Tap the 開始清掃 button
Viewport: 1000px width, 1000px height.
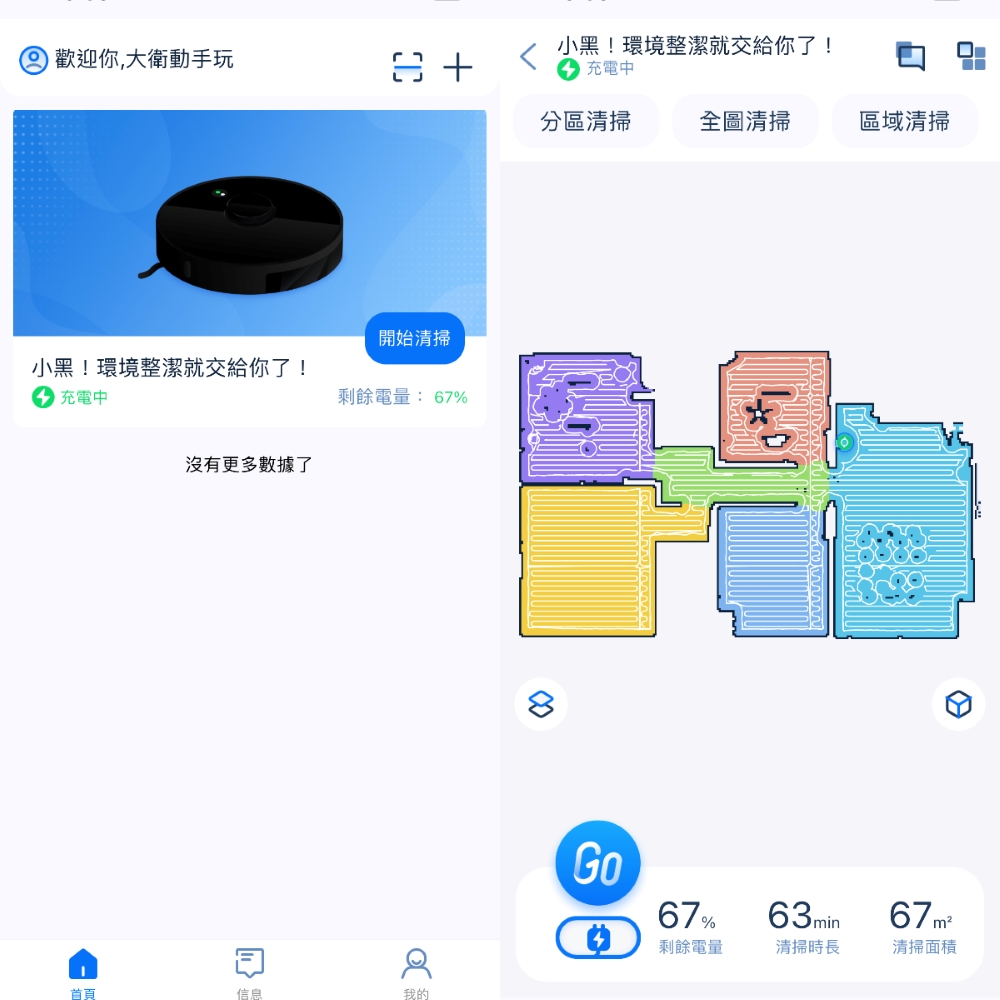(415, 338)
